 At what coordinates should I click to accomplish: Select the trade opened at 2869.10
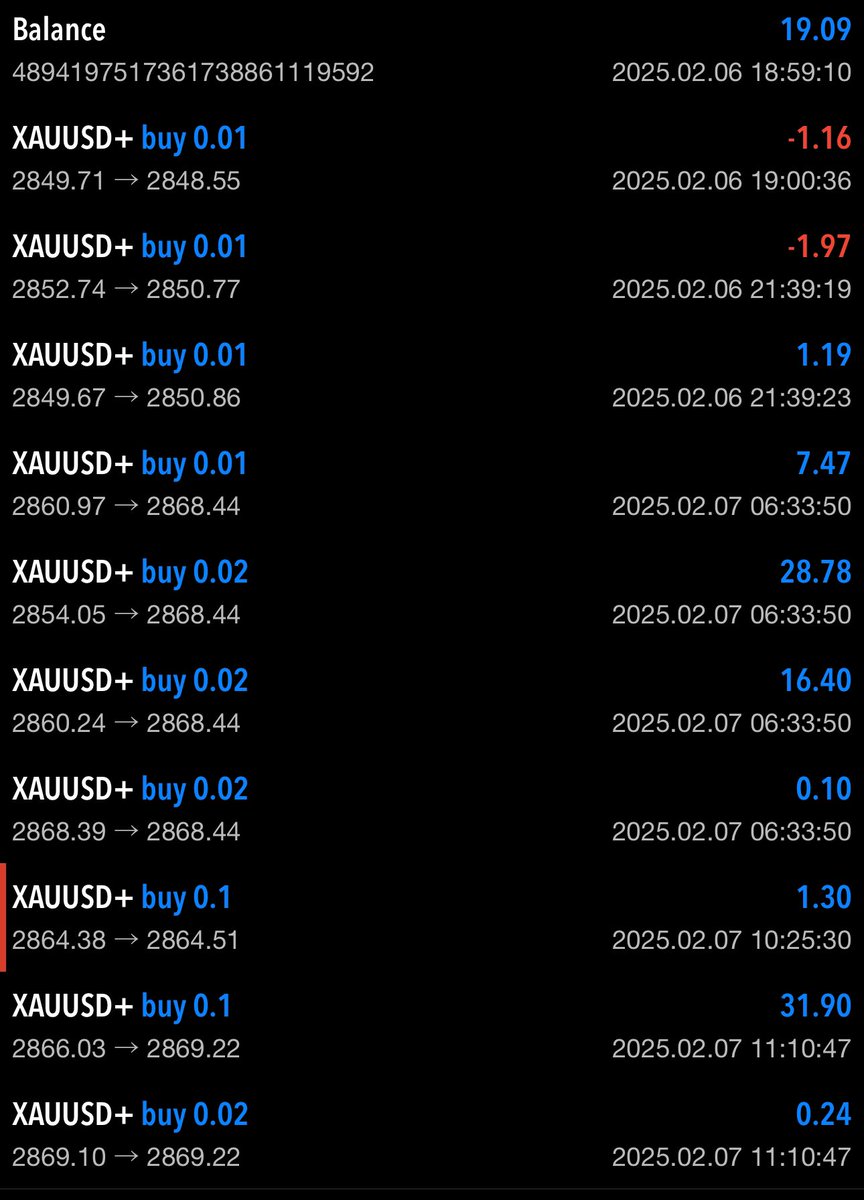pyautogui.click(x=432, y=1134)
